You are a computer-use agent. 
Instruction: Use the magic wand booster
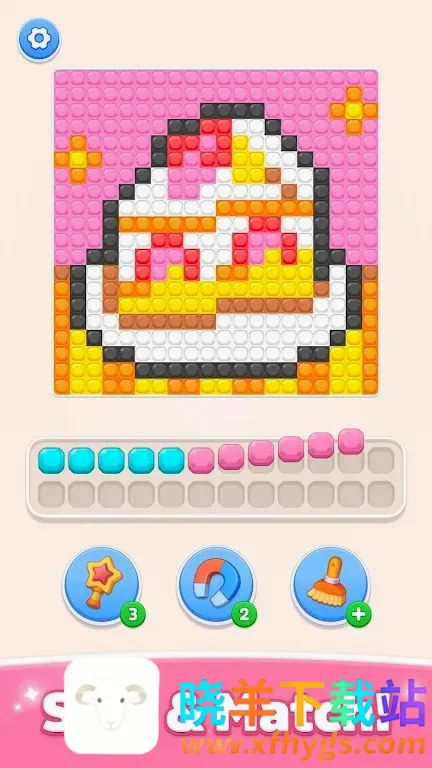[102, 586]
